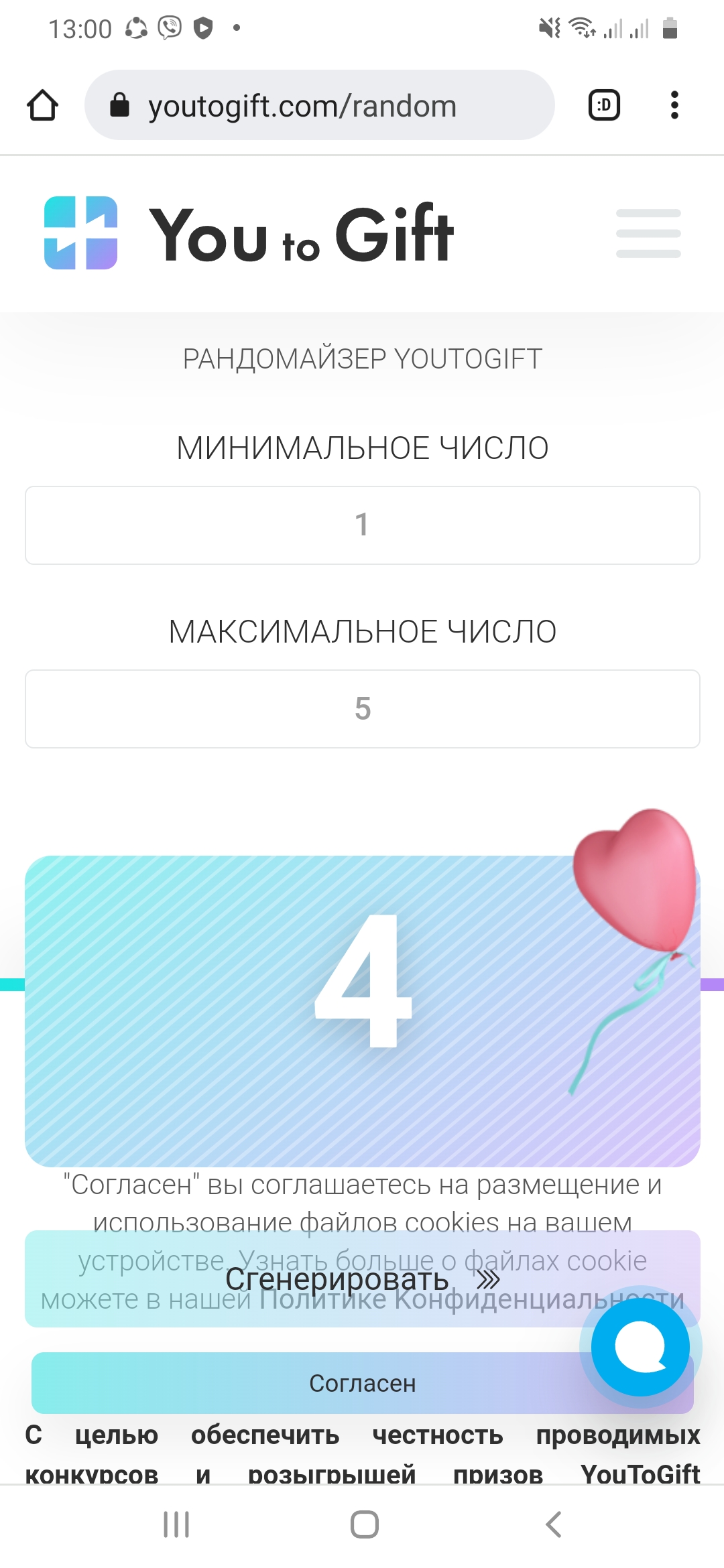This screenshot has height=1568, width=724.
Task: Focus the maximum number field
Action: click(x=363, y=709)
